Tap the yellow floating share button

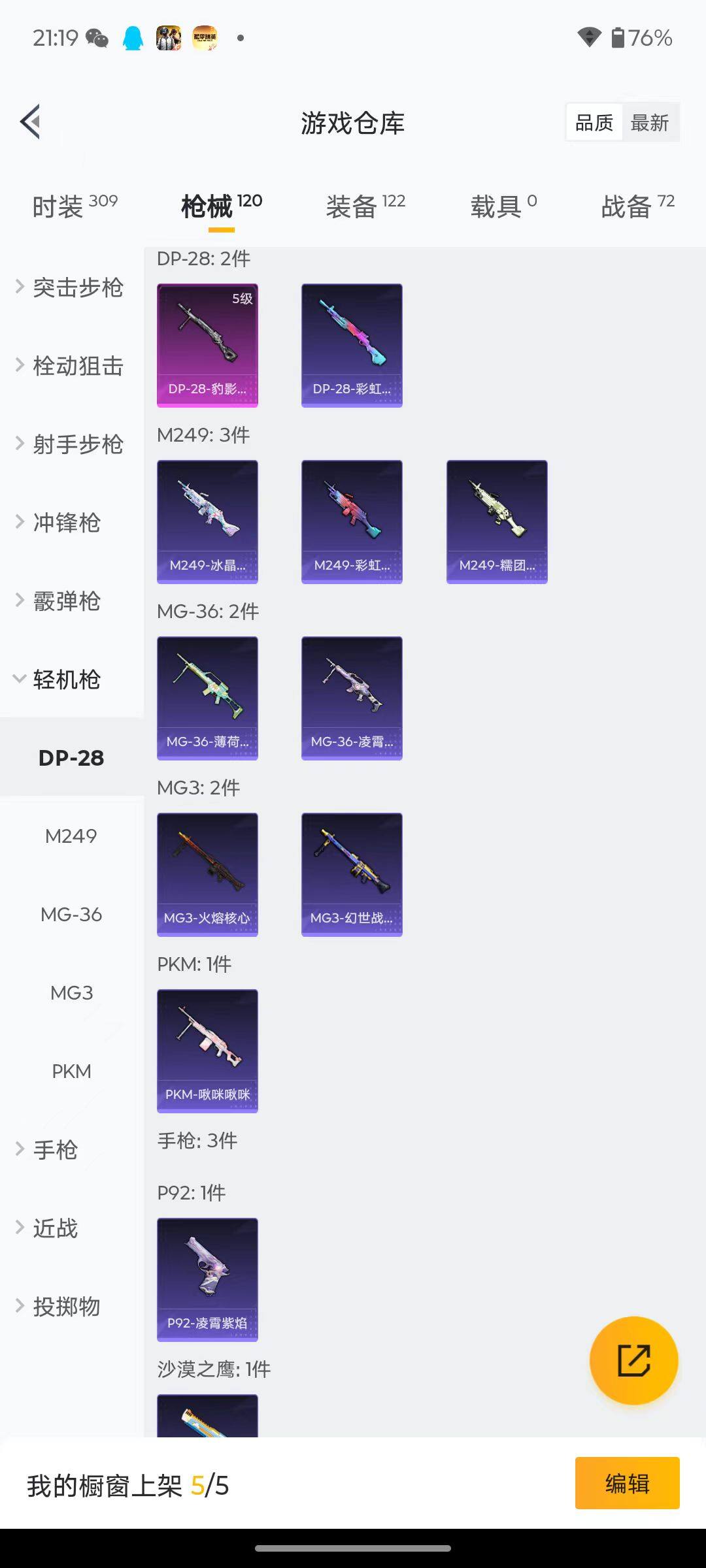coord(633,1361)
